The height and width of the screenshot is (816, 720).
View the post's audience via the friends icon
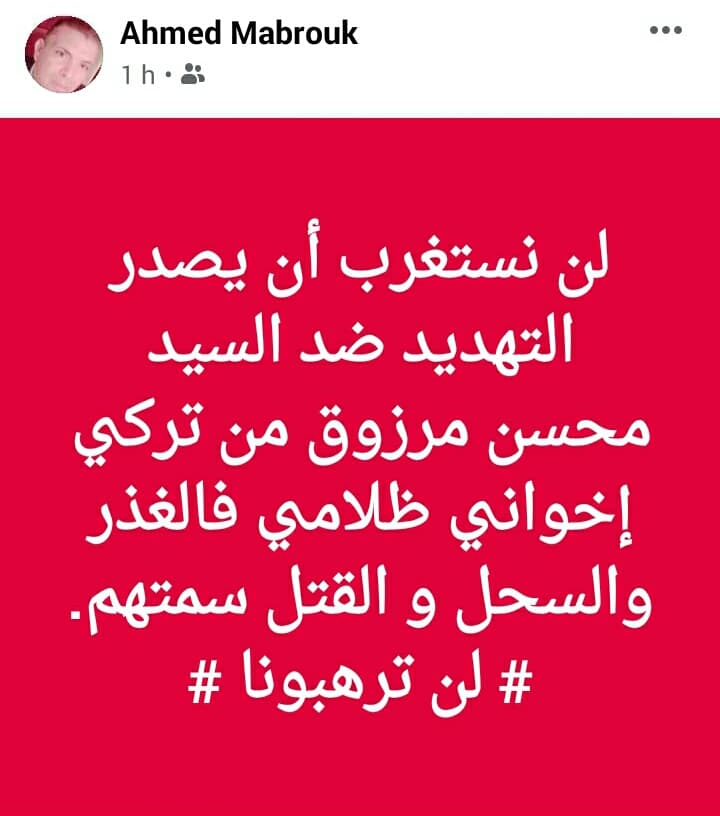193,74
